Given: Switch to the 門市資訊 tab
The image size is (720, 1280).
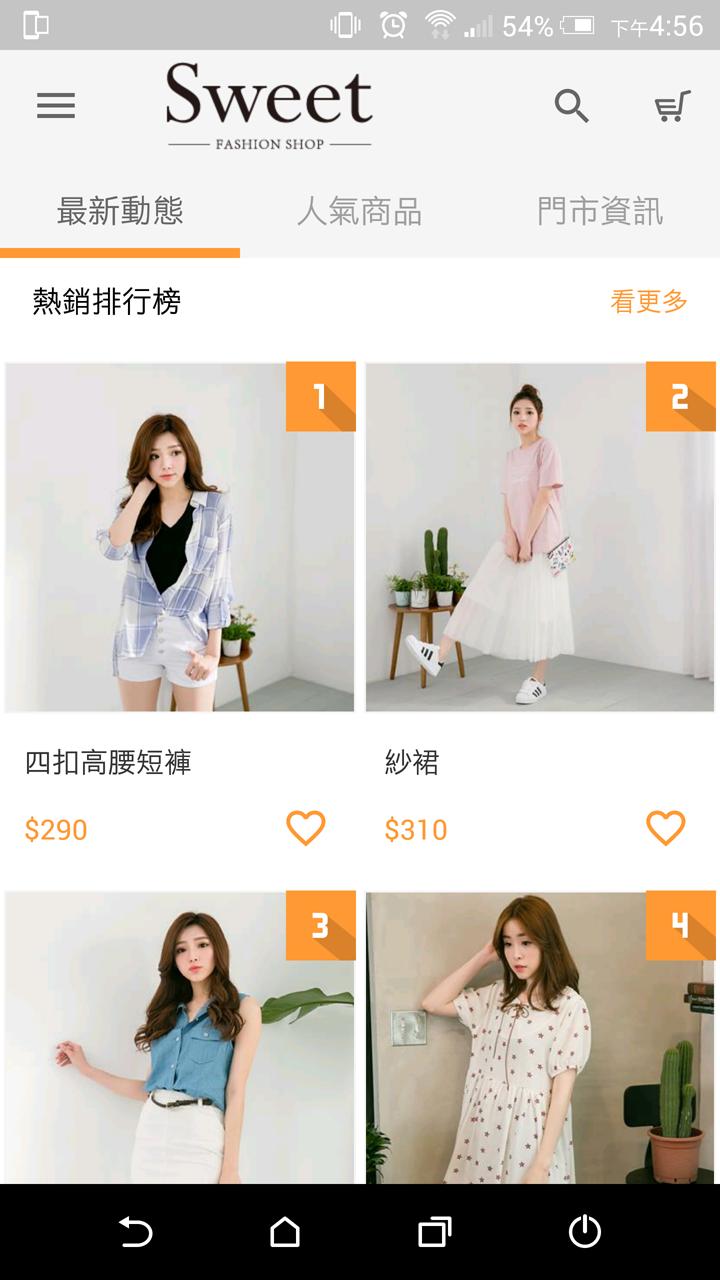Looking at the screenshot, I should click(599, 212).
